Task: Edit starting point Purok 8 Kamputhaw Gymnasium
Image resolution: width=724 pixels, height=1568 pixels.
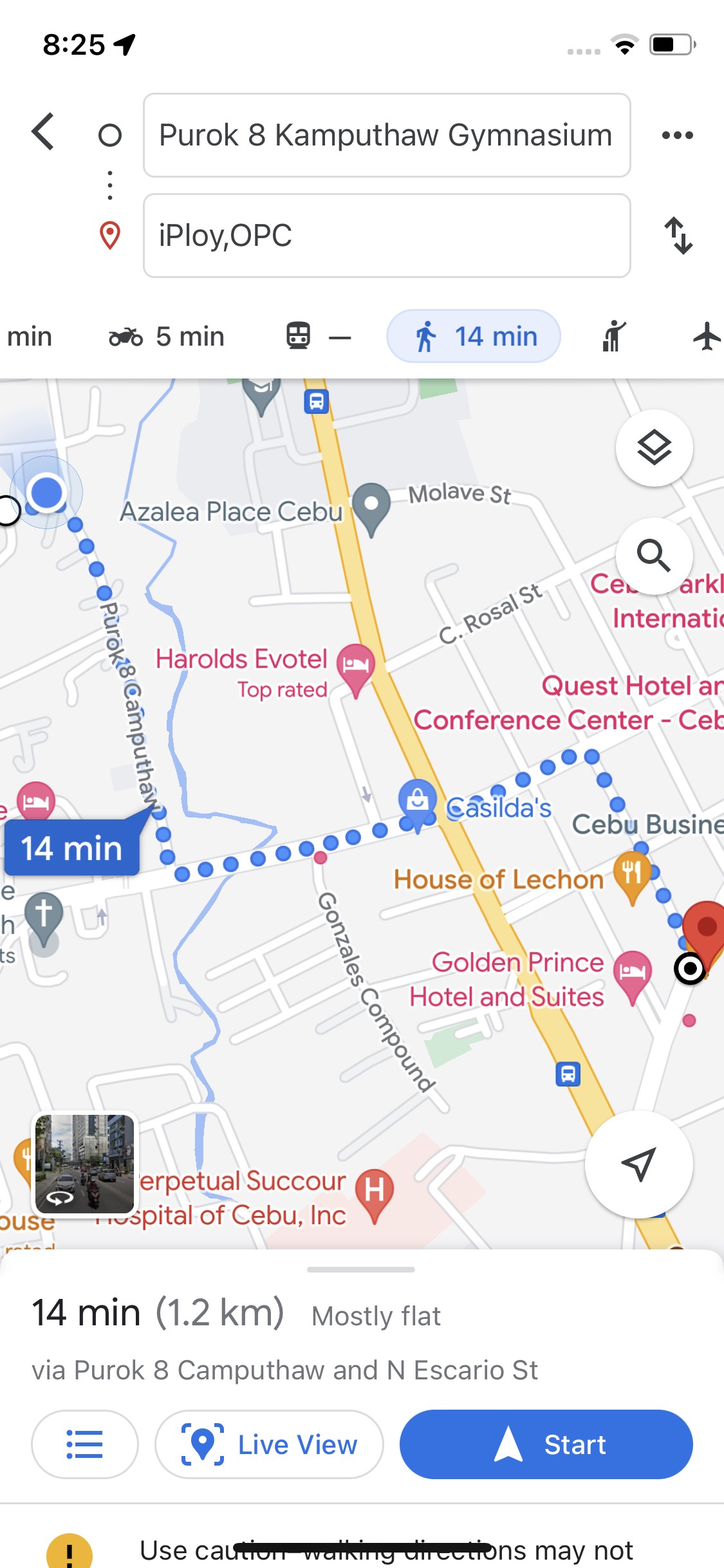Action: [x=386, y=135]
